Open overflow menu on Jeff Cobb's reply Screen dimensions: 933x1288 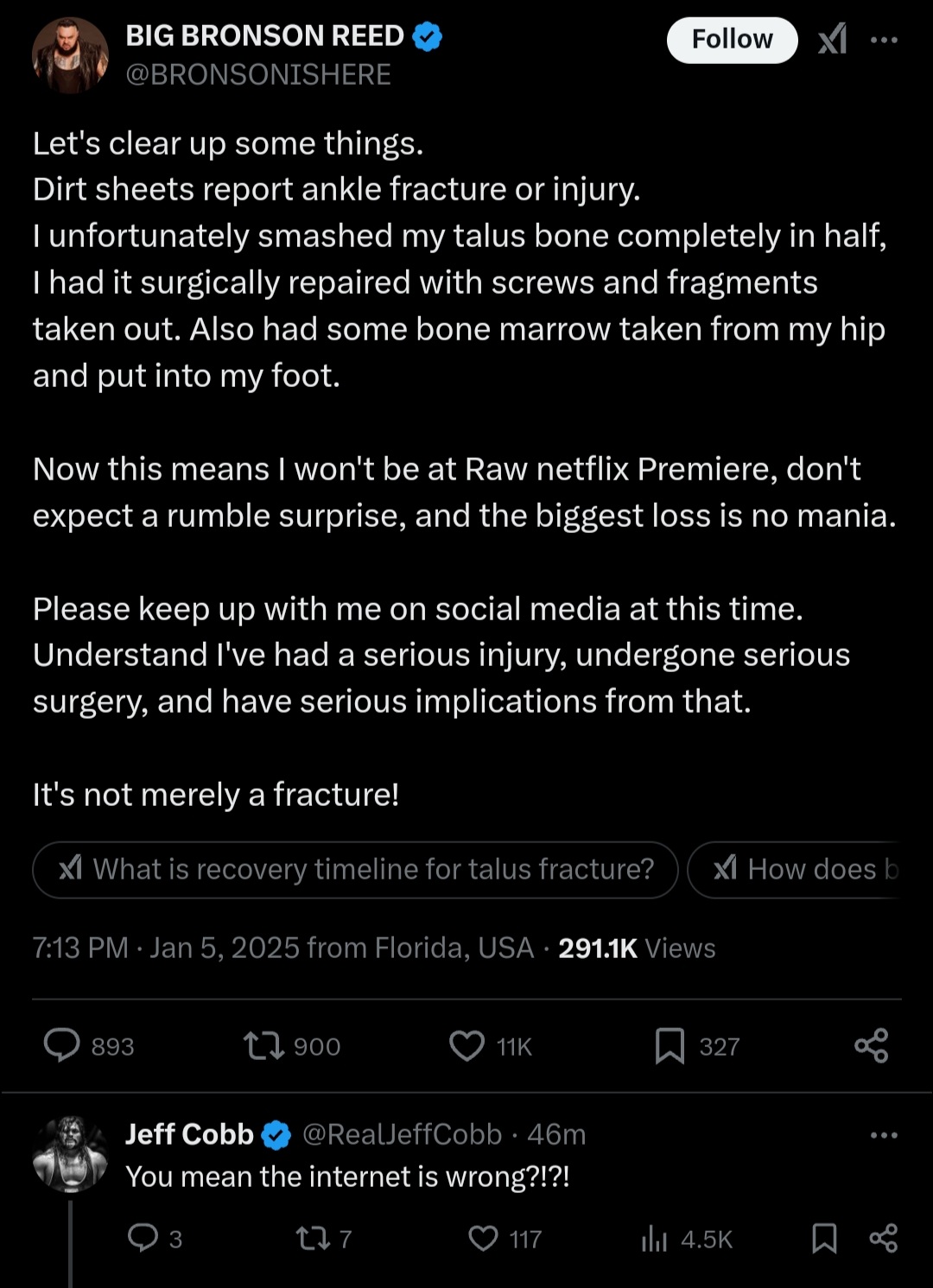point(884,1134)
